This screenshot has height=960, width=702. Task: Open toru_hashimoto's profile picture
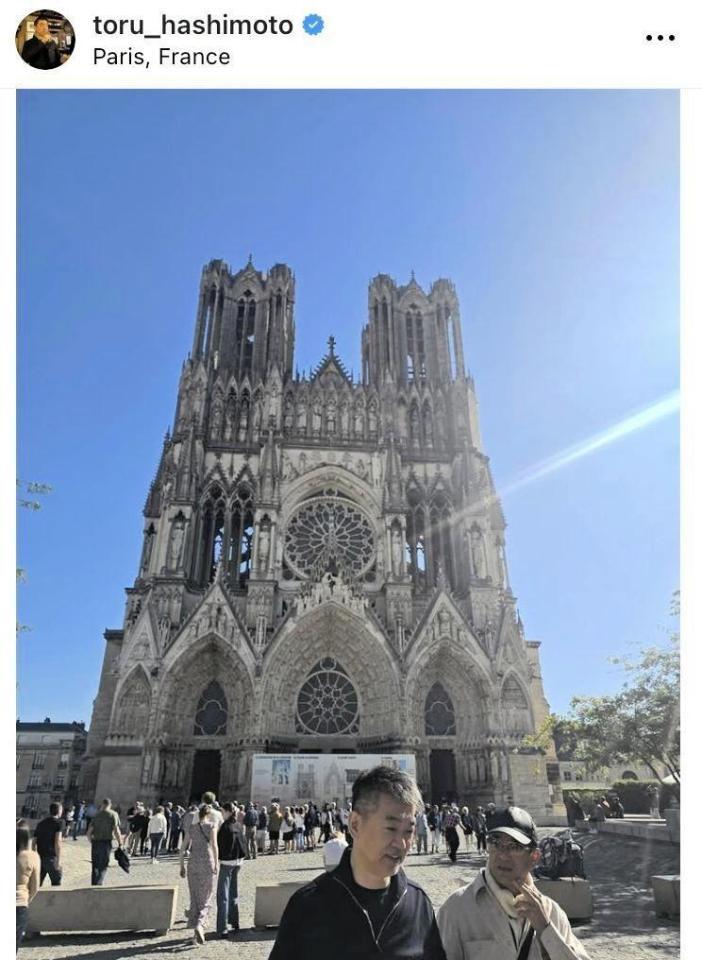[x=45, y=40]
